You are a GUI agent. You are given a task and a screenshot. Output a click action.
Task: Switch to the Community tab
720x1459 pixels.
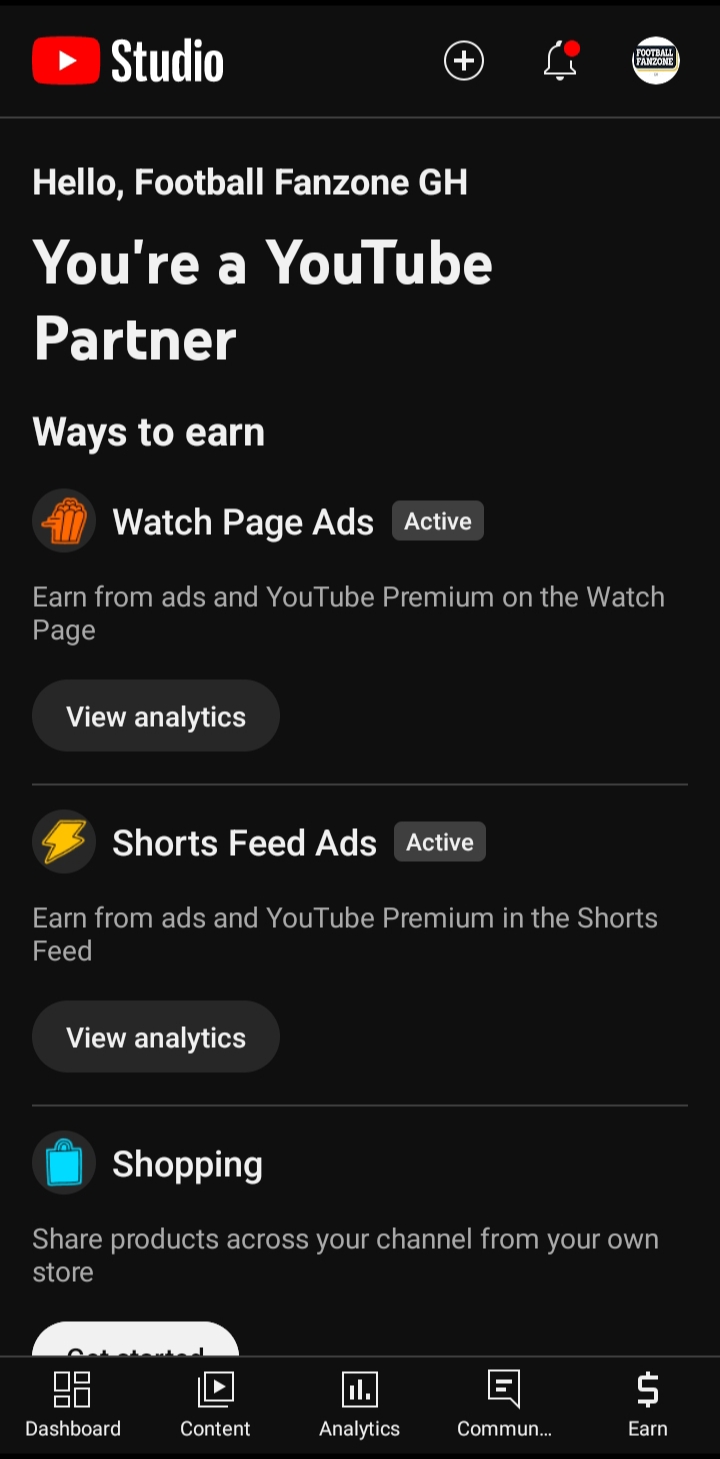click(x=504, y=1405)
